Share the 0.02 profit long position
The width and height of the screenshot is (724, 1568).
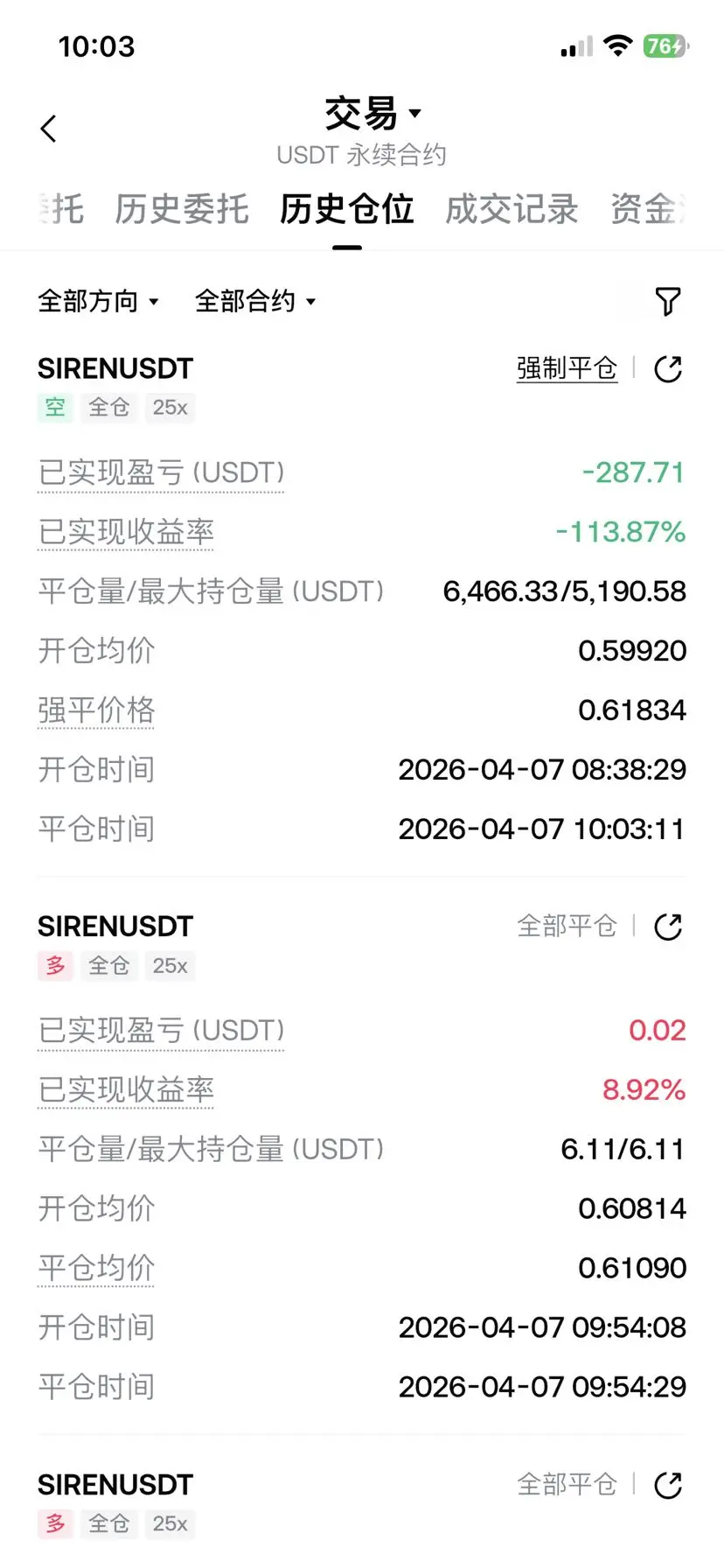coord(668,927)
